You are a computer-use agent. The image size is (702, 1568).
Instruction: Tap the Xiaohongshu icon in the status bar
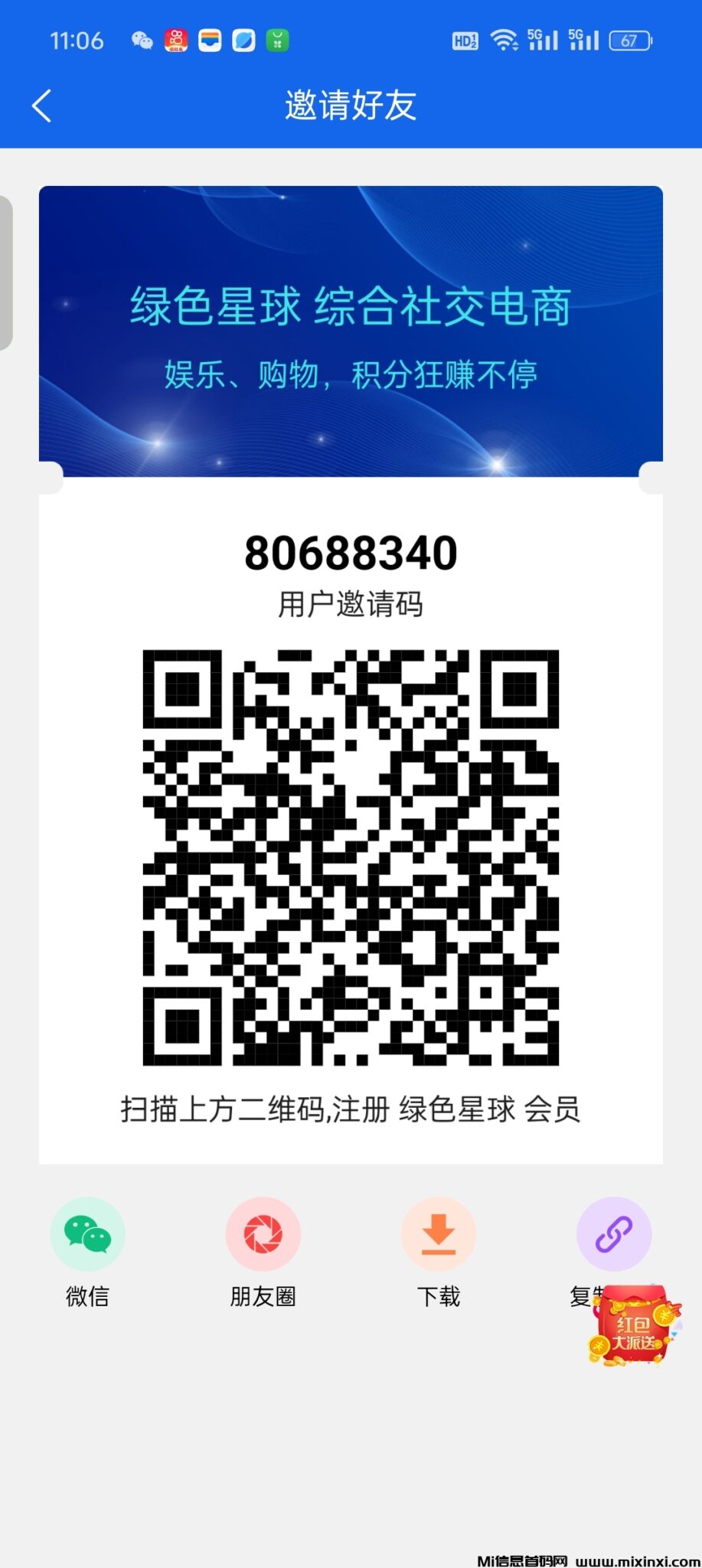tap(175, 39)
